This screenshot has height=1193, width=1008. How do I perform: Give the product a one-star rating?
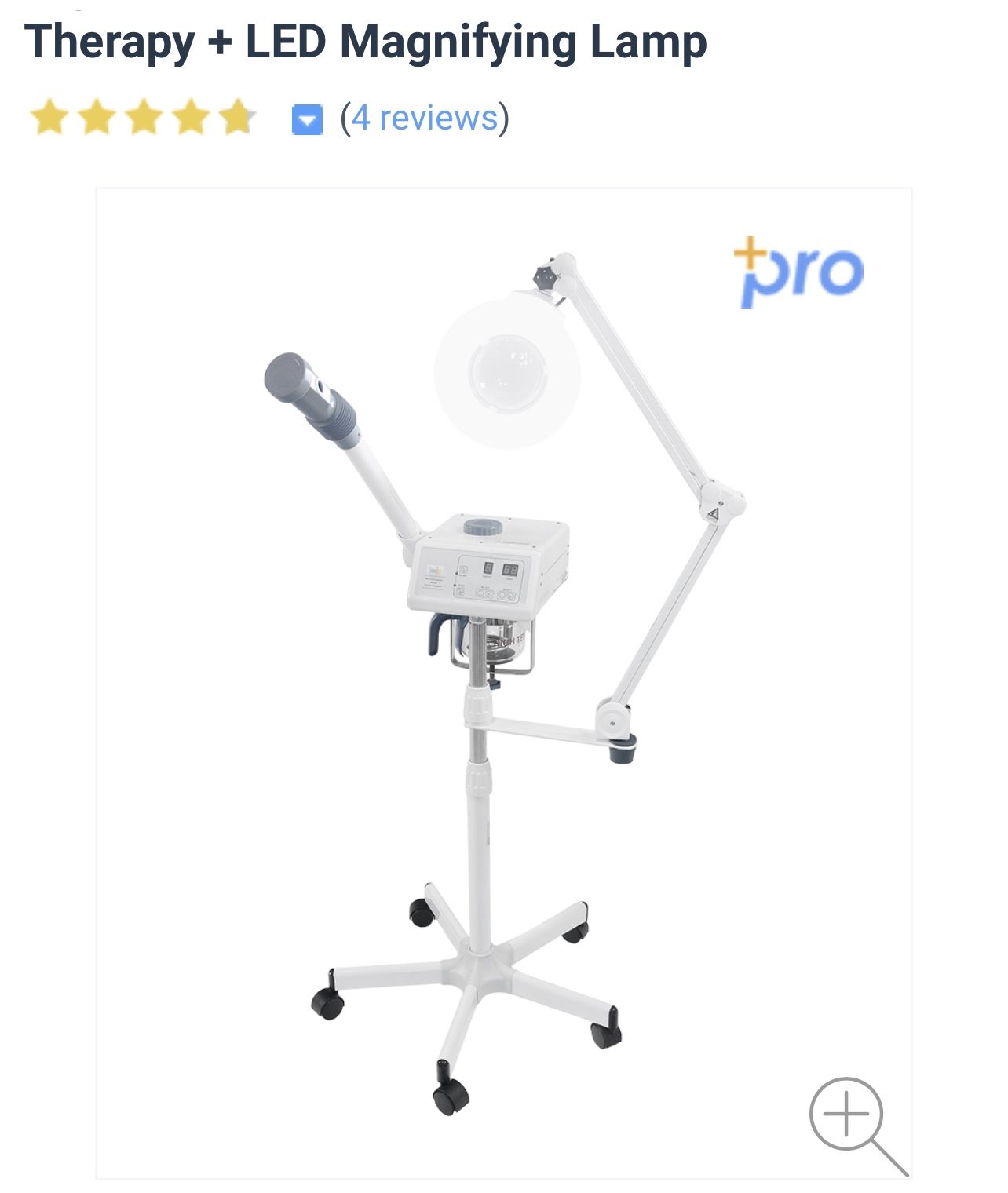pos(49,118)
